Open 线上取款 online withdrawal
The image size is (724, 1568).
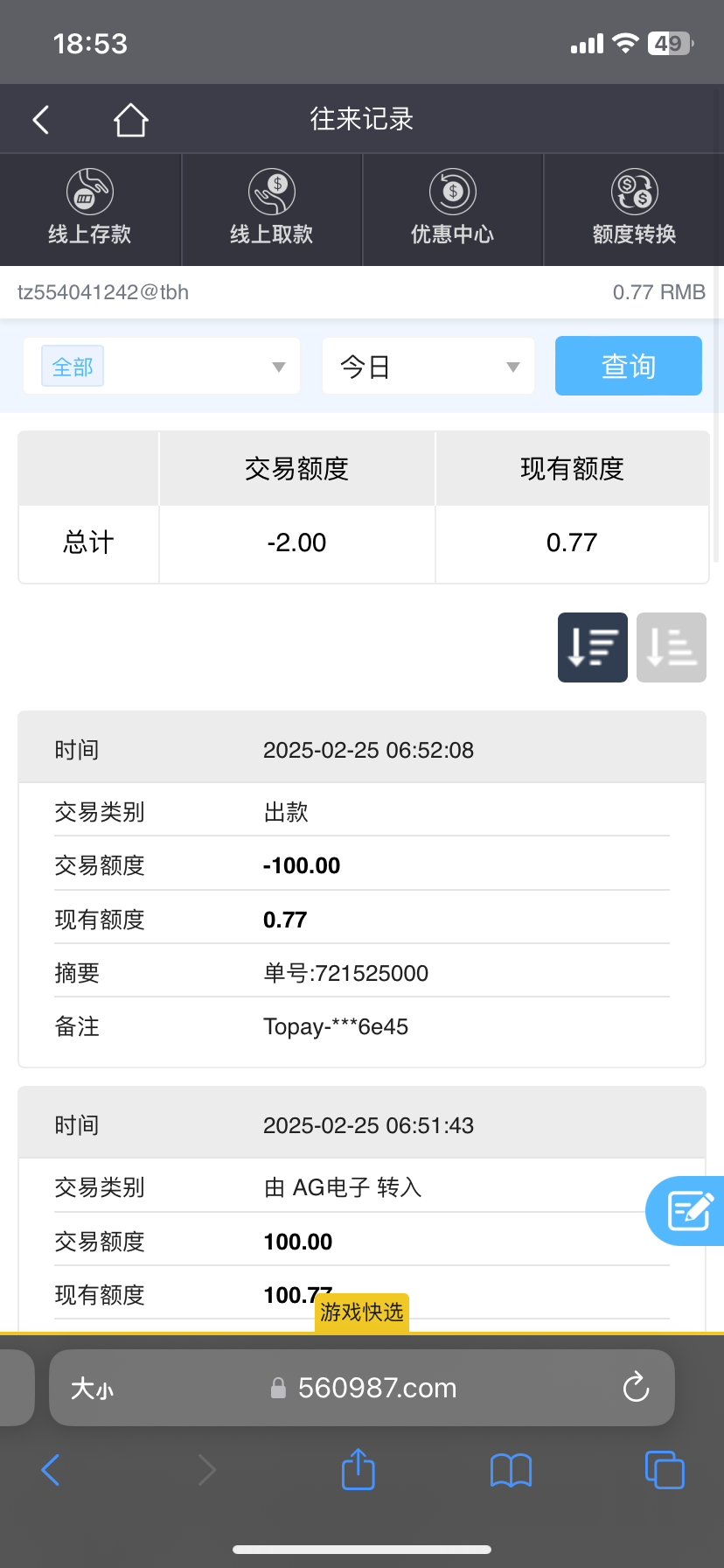click(272, 210)
